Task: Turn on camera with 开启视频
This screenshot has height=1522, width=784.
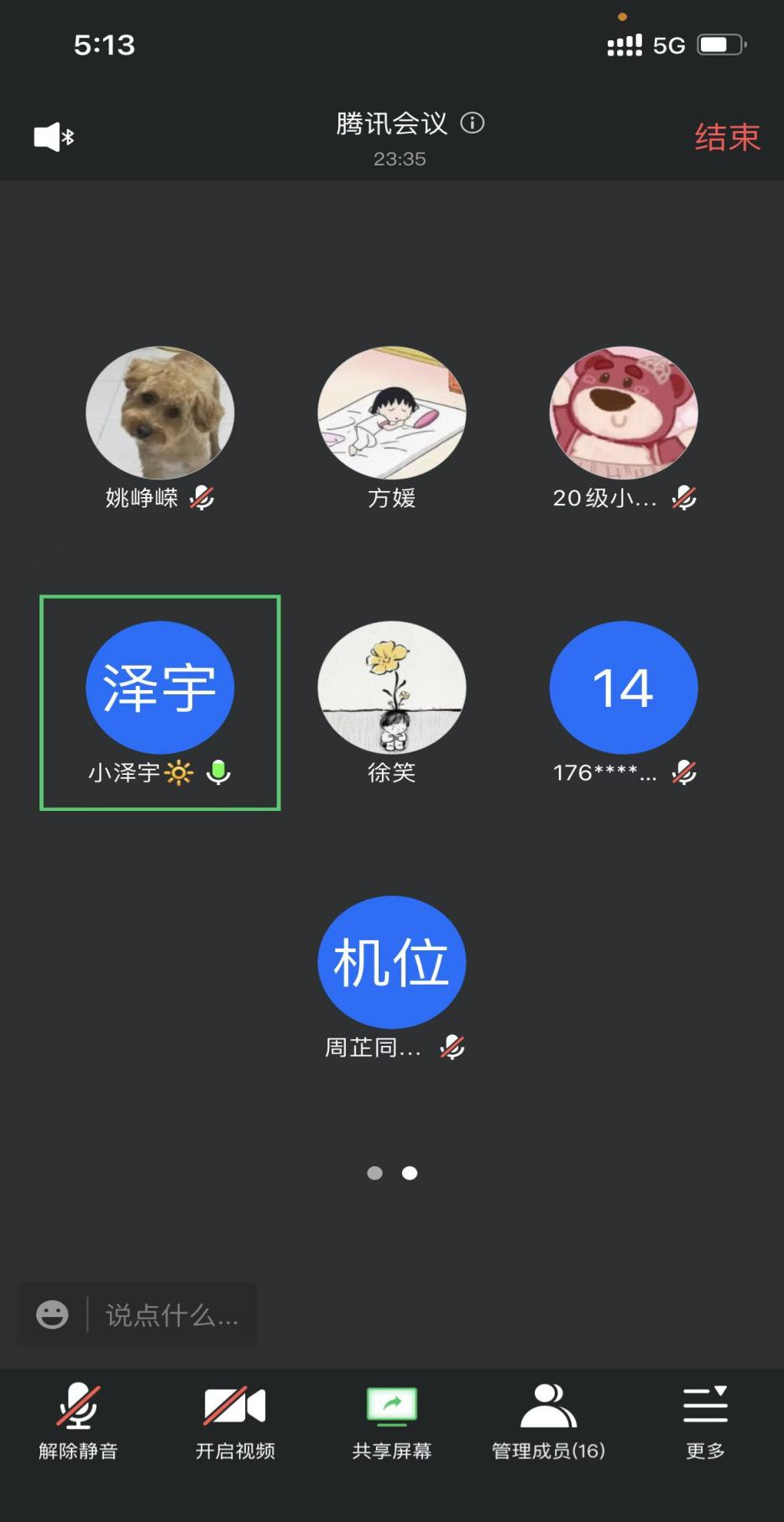Action: (x=235, y=1422)
